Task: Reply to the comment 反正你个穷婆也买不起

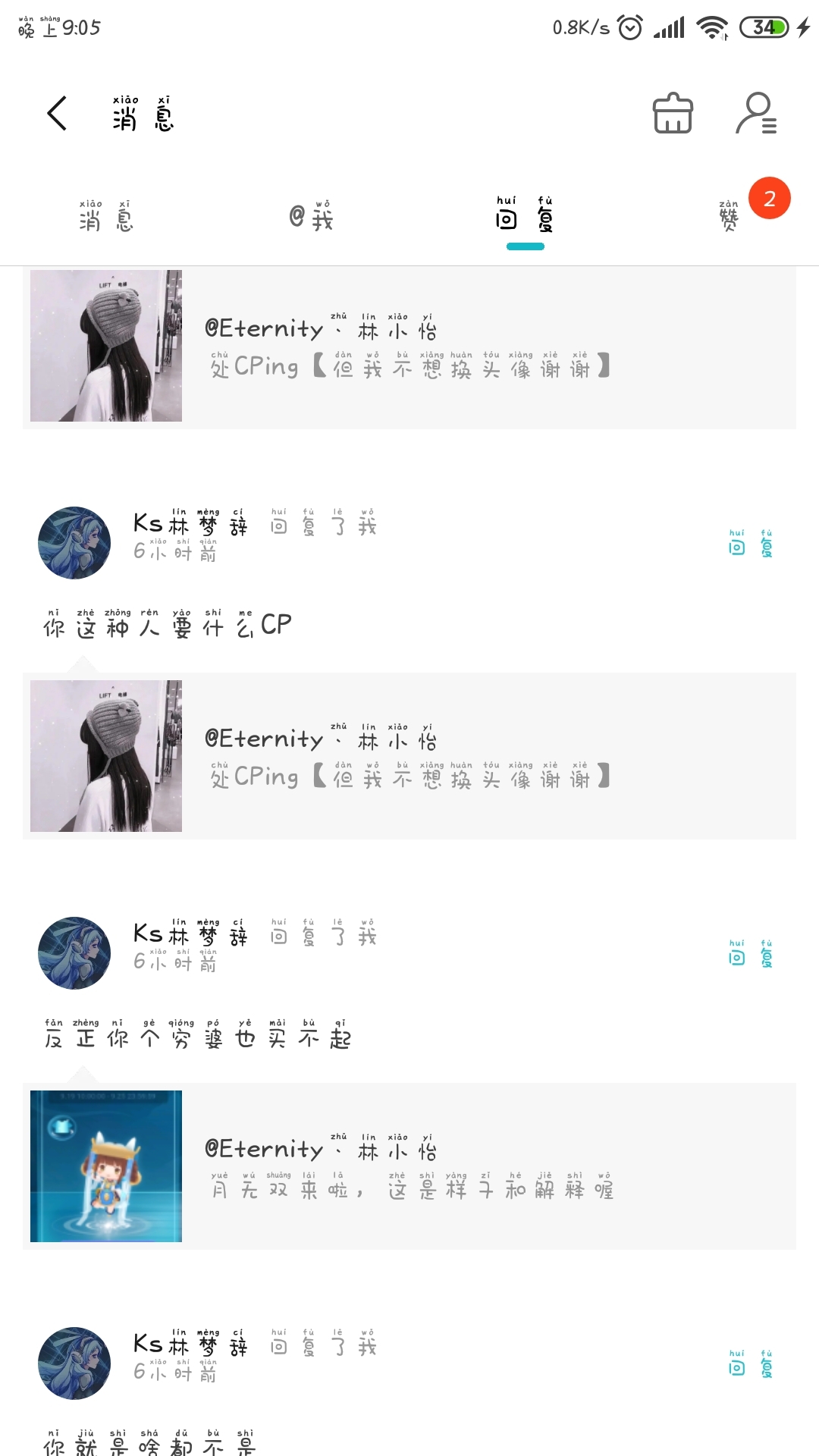Action: [752, 953]
